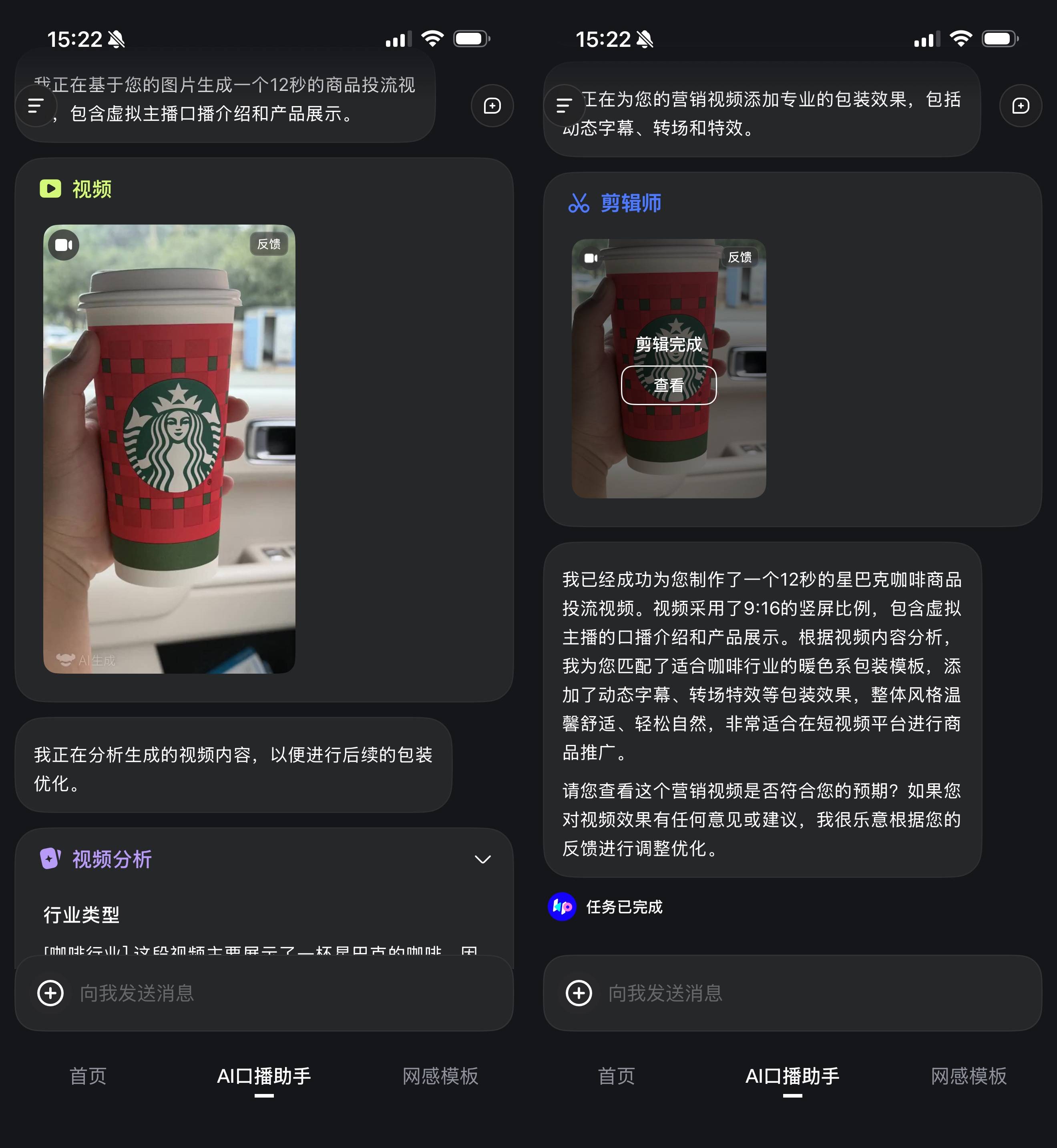Open the menu icon beside the 包装效果 message
This screenshot has height=1148, width=1057.
564,106
